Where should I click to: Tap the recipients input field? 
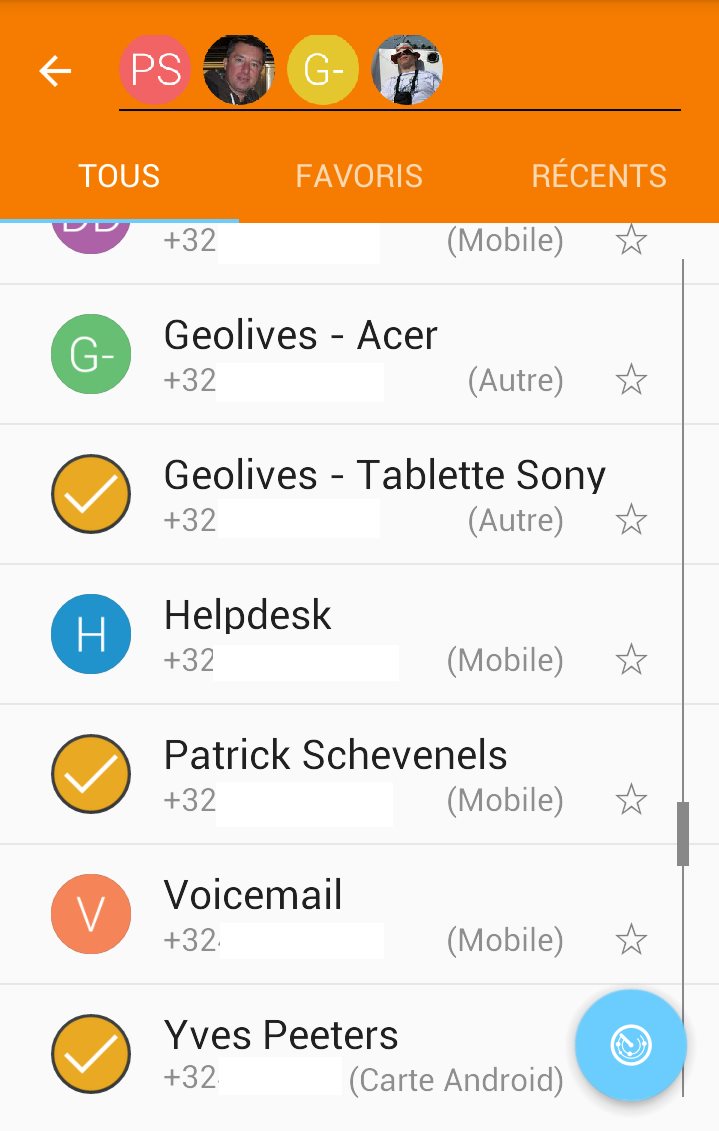pos(560,72)
